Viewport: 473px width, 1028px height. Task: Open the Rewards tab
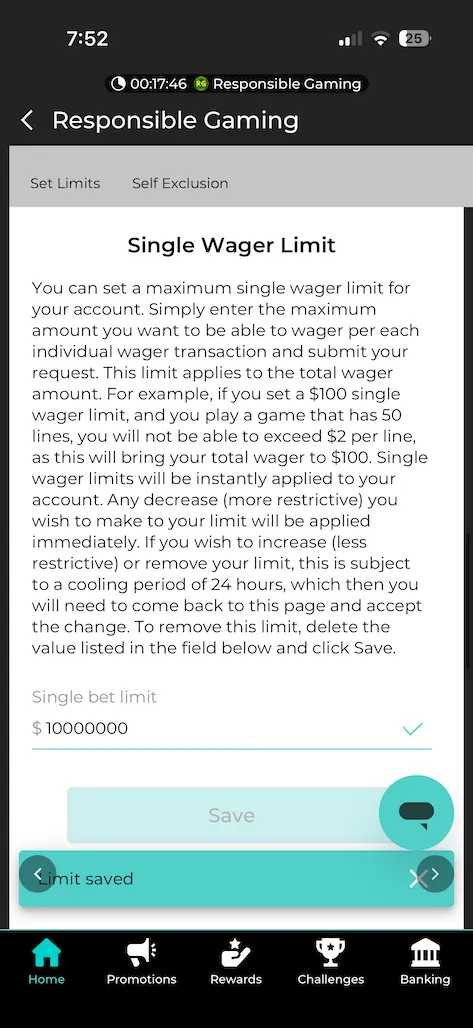click(x=236, y=962)
